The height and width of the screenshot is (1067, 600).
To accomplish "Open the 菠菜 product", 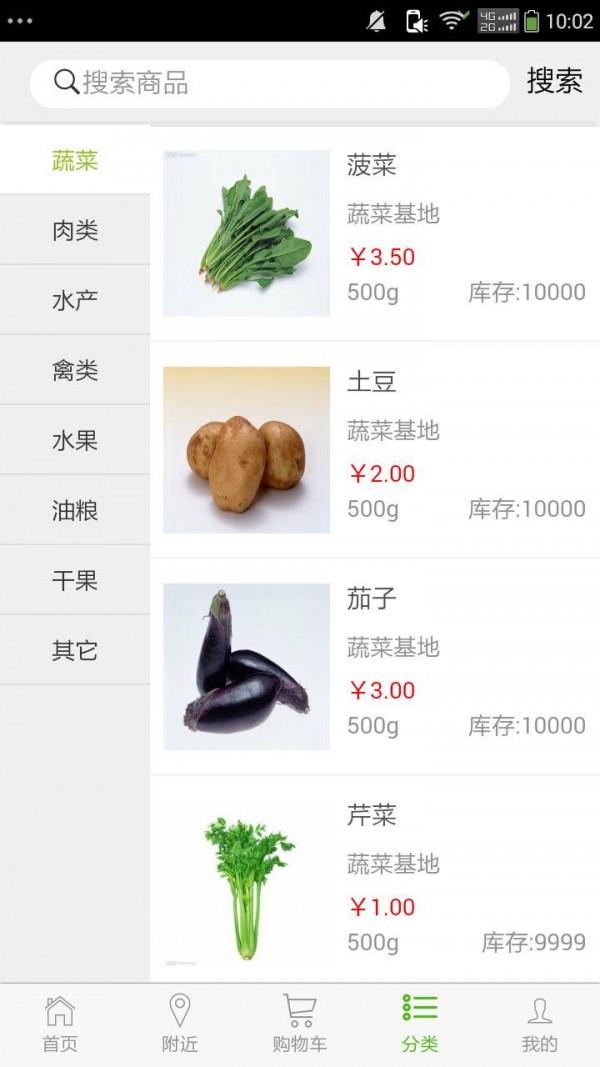I will pos(375,233).
